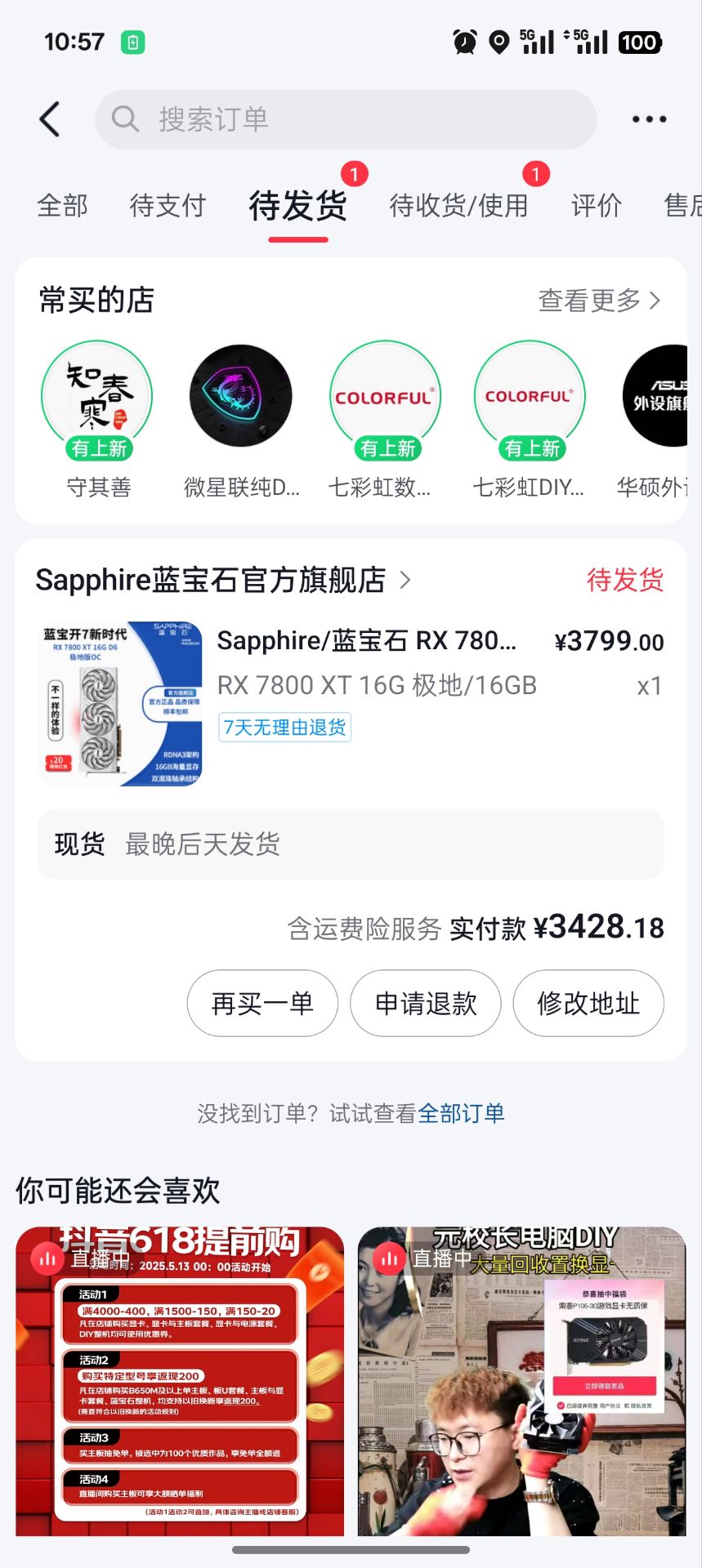Open the 电脑DIY livestream card

click(x=521, y=1380)
